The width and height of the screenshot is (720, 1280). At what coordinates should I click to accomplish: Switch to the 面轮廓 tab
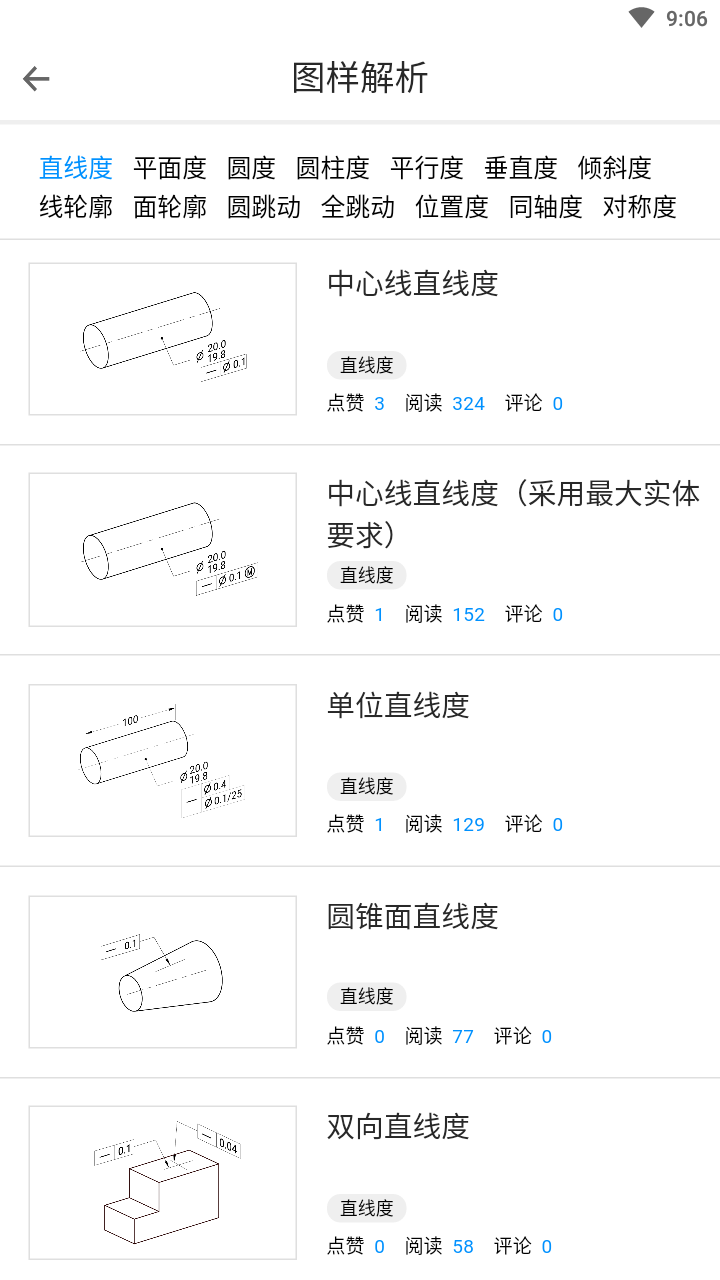tap(170, 207)
